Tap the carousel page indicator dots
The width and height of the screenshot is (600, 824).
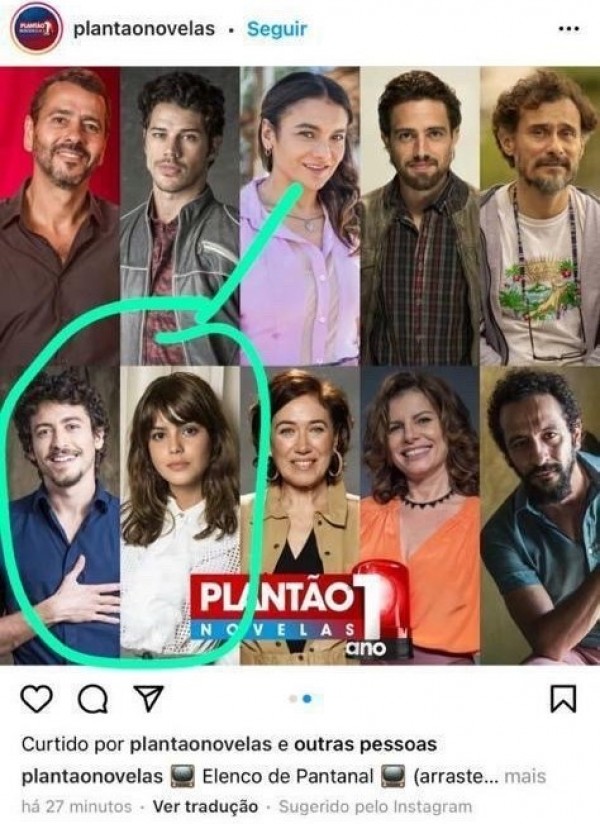tap(300, 699)
